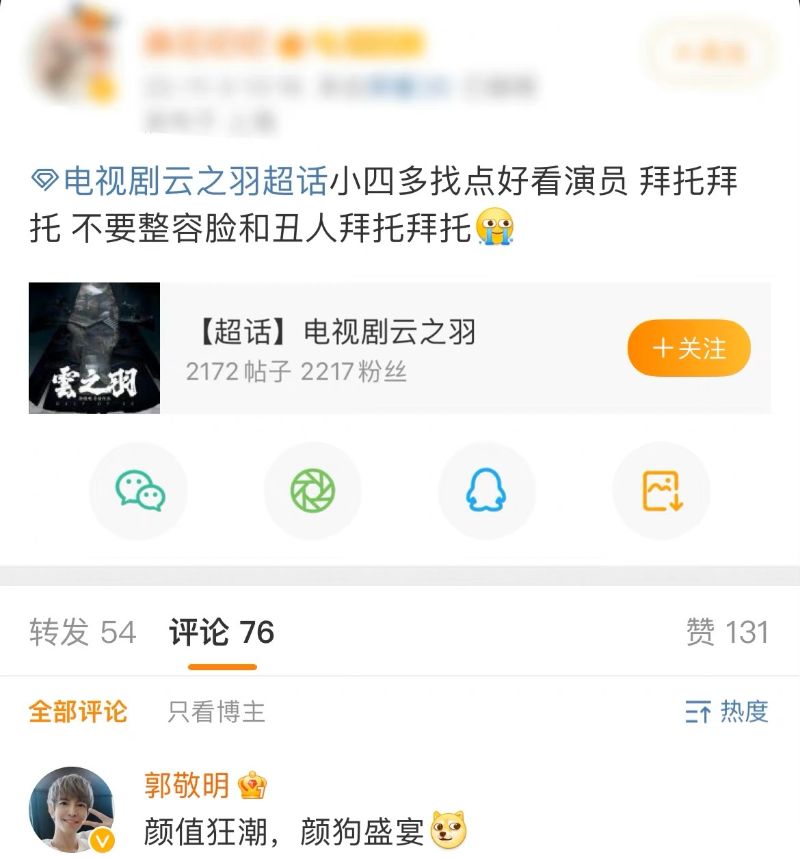This screenshot has width=800, height=859.
Task: Filter comments to 只看博主
Action: click(216, 711)
